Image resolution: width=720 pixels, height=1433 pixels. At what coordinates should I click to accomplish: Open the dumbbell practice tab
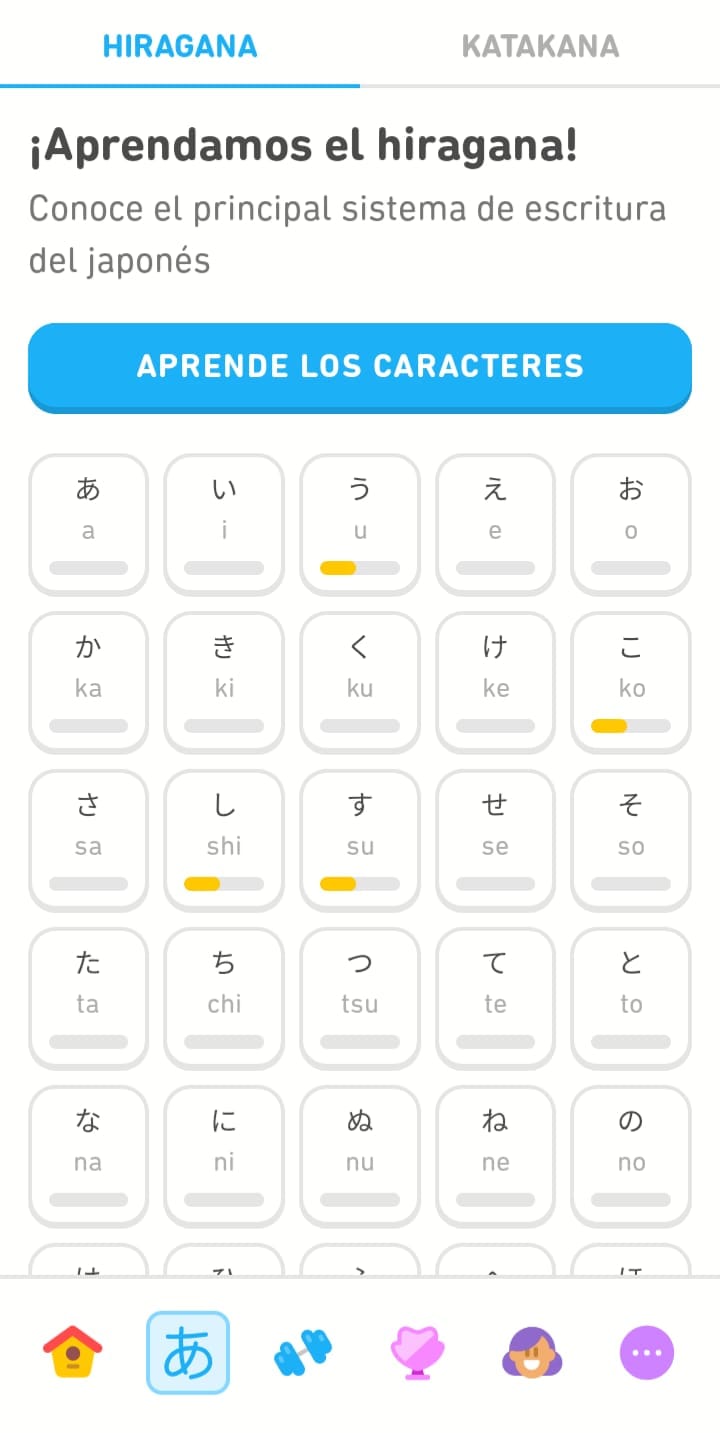tap(302, 1353)
